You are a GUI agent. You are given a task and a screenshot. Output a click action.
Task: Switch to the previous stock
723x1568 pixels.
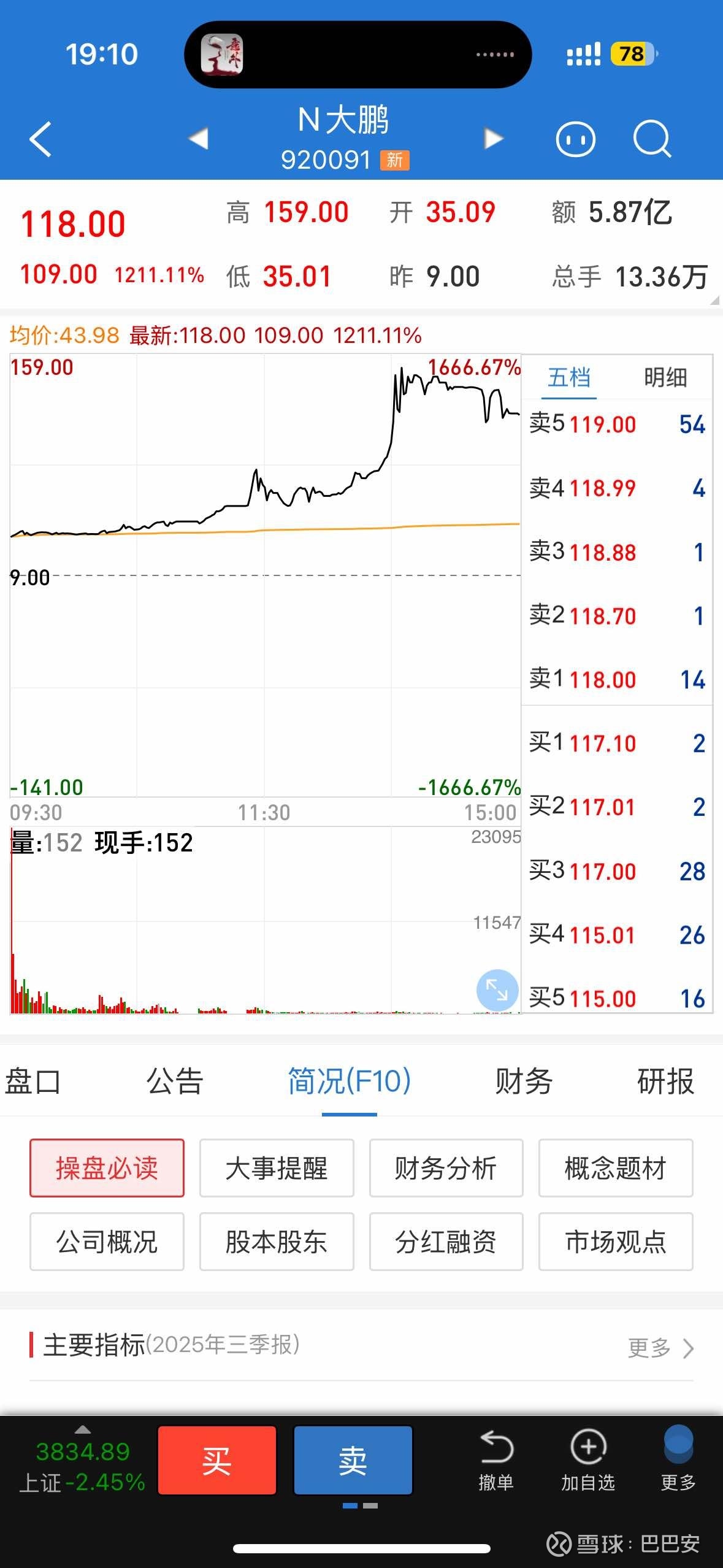tap(199, 138)
